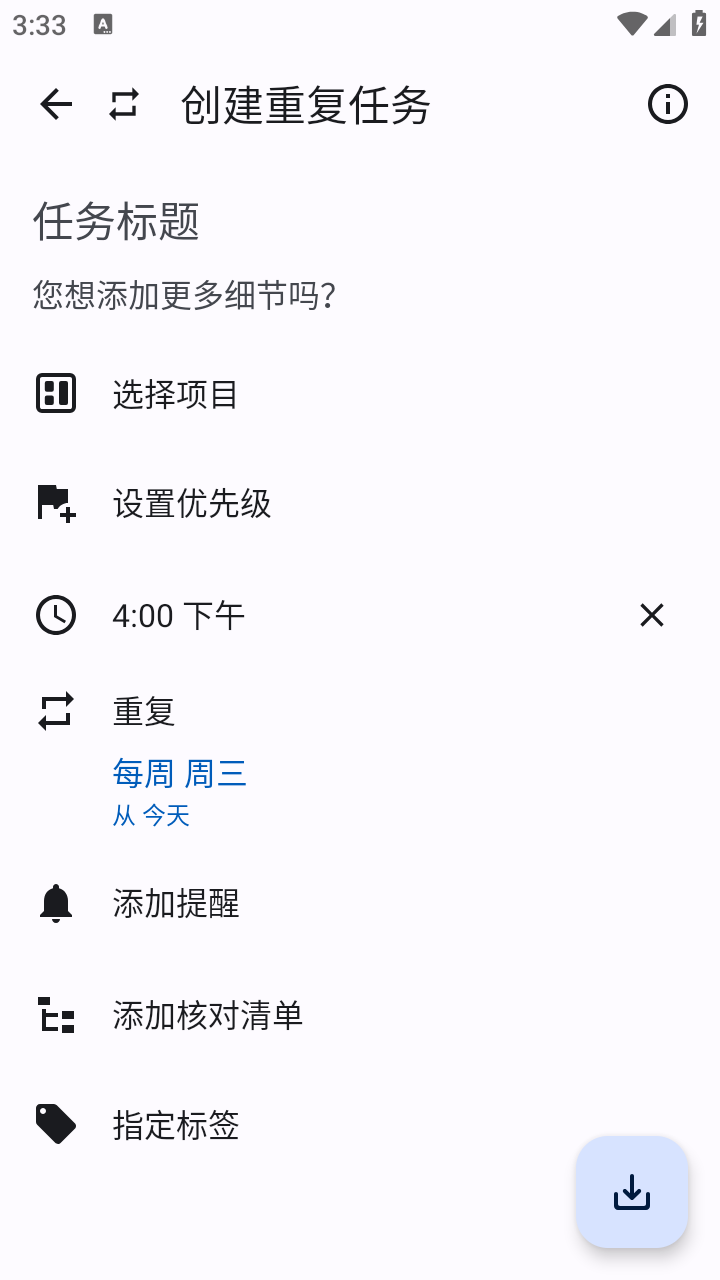Go back with the arrow icon
The width and height of the screenshot is (720, 1280).
[x=56, y=104]
